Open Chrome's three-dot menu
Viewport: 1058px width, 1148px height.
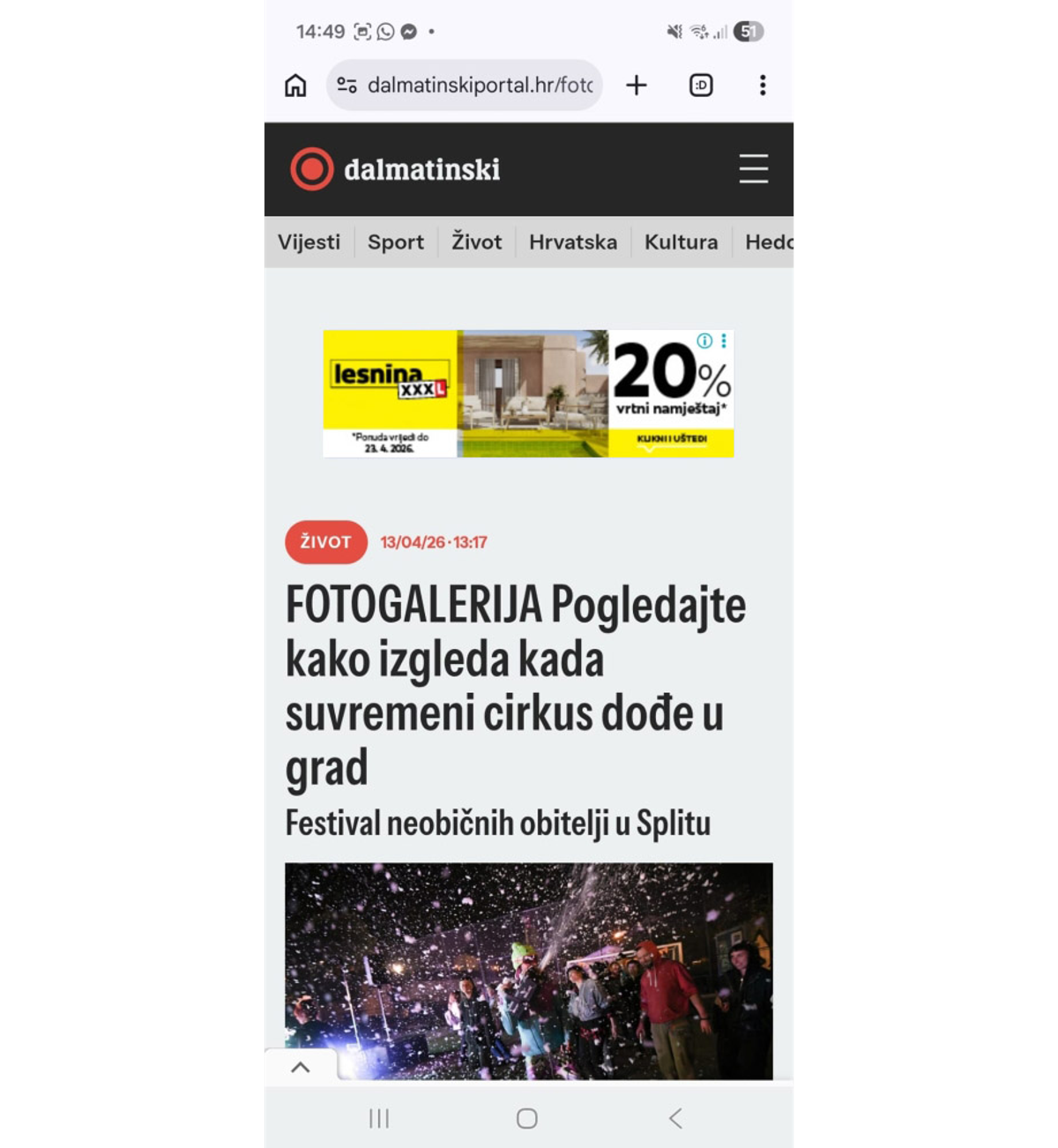(x=762, y=85)
